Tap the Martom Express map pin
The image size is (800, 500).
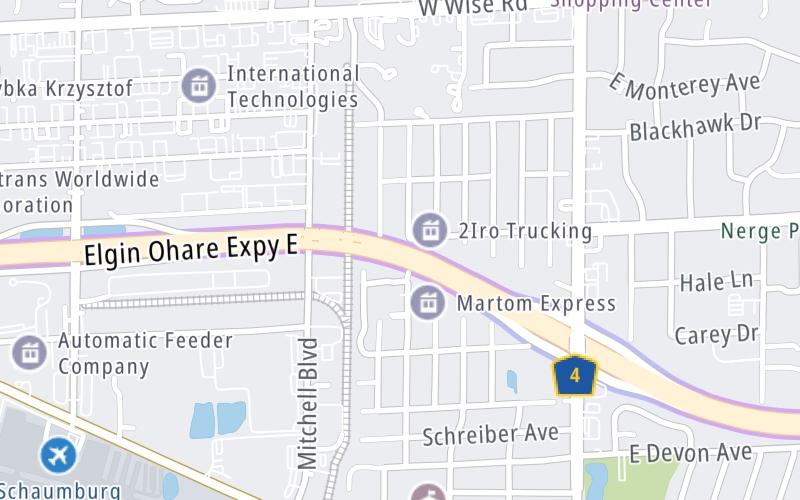(428, 301)
